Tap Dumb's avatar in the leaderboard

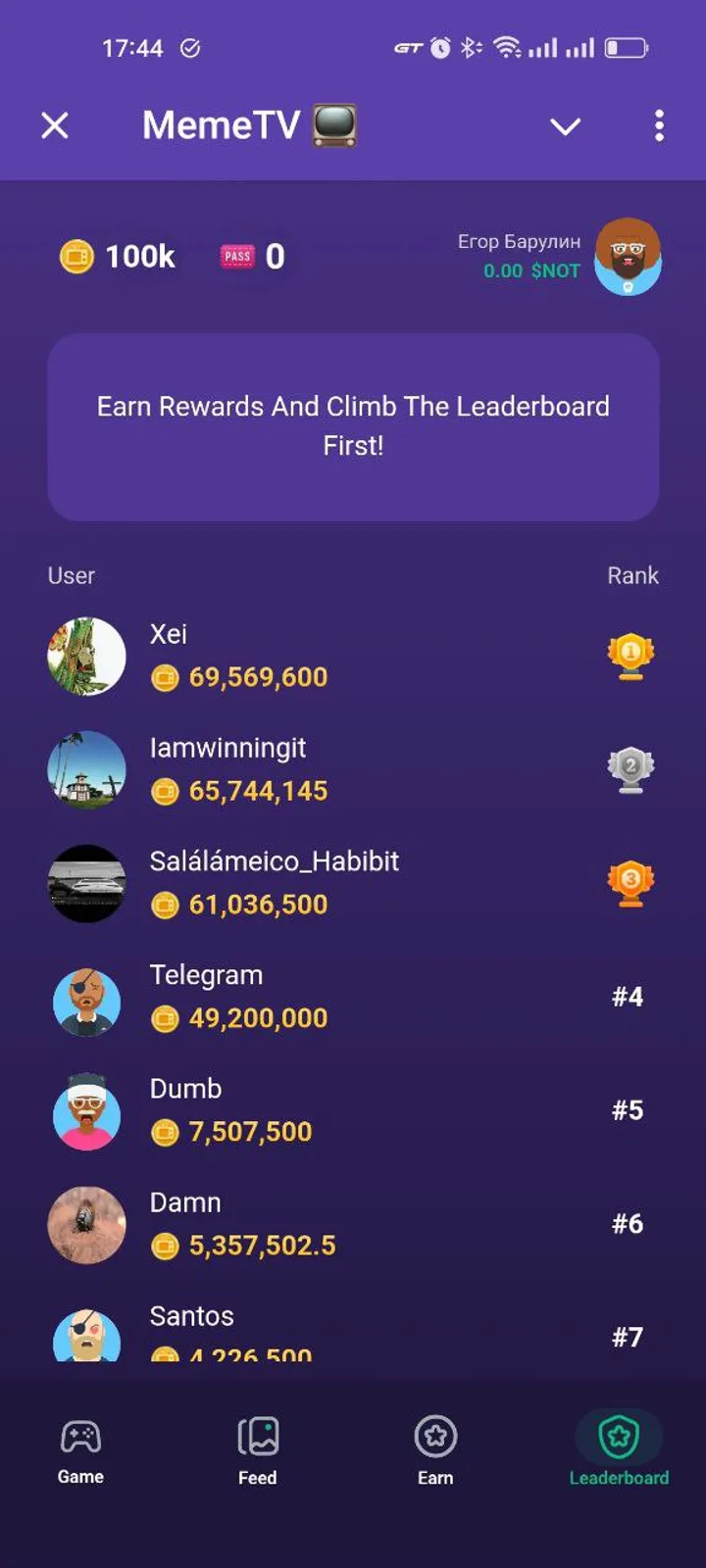pos(85,1112)
